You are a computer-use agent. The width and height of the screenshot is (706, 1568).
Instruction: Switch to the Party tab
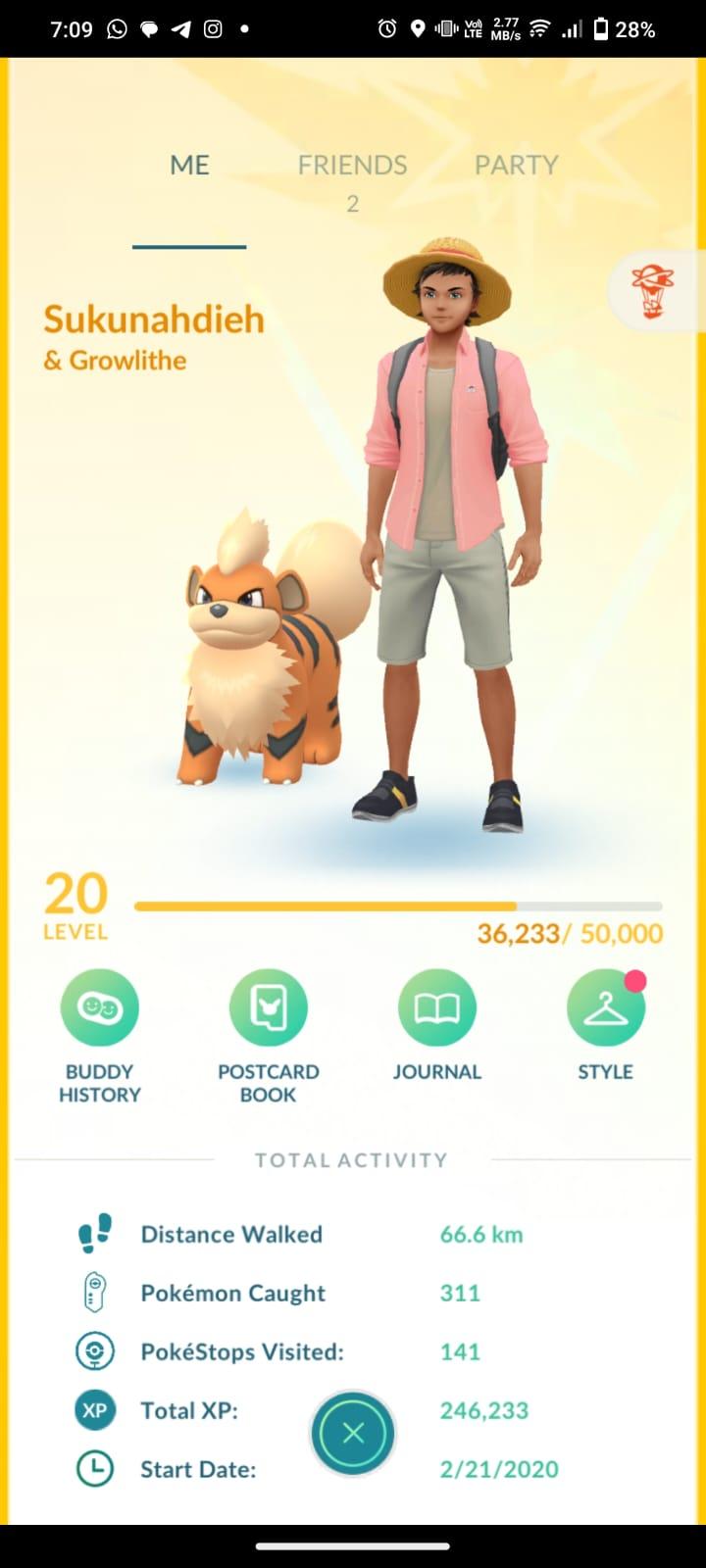coord(516,166)
